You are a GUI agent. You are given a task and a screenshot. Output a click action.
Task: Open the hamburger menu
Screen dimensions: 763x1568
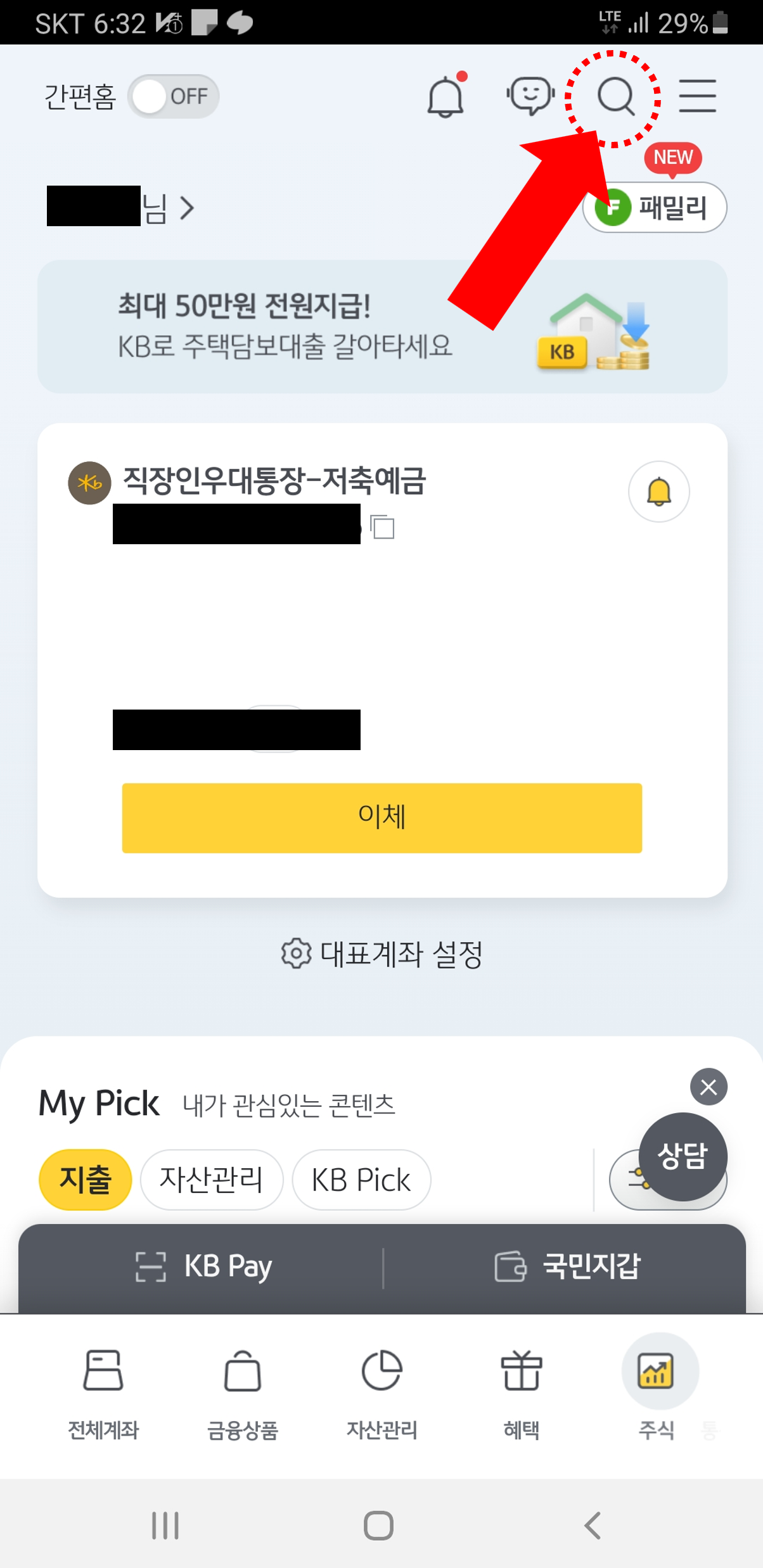pyautogui.click(x=697, y=96)
